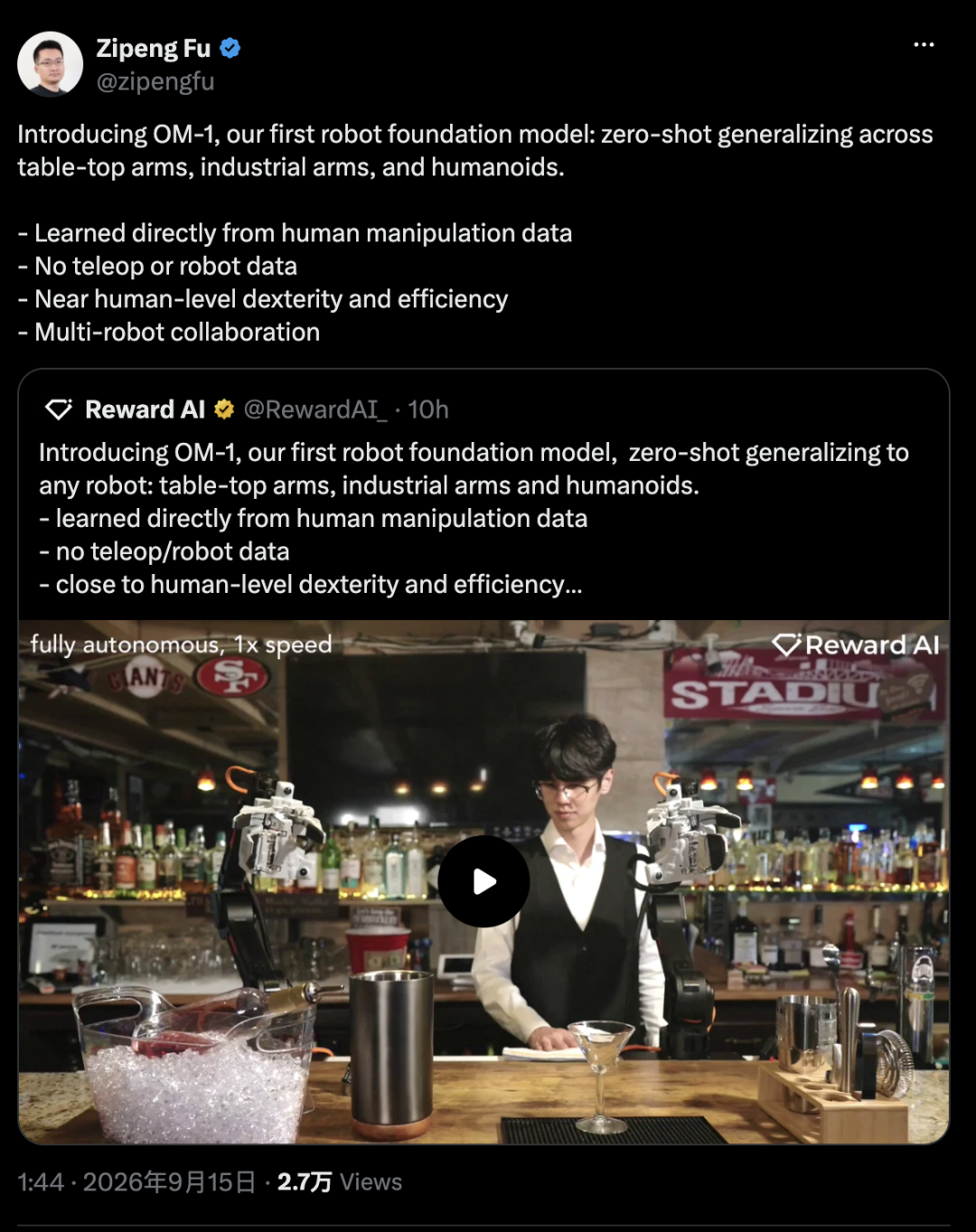Open Zipeng Fu's profile picture

51,64
